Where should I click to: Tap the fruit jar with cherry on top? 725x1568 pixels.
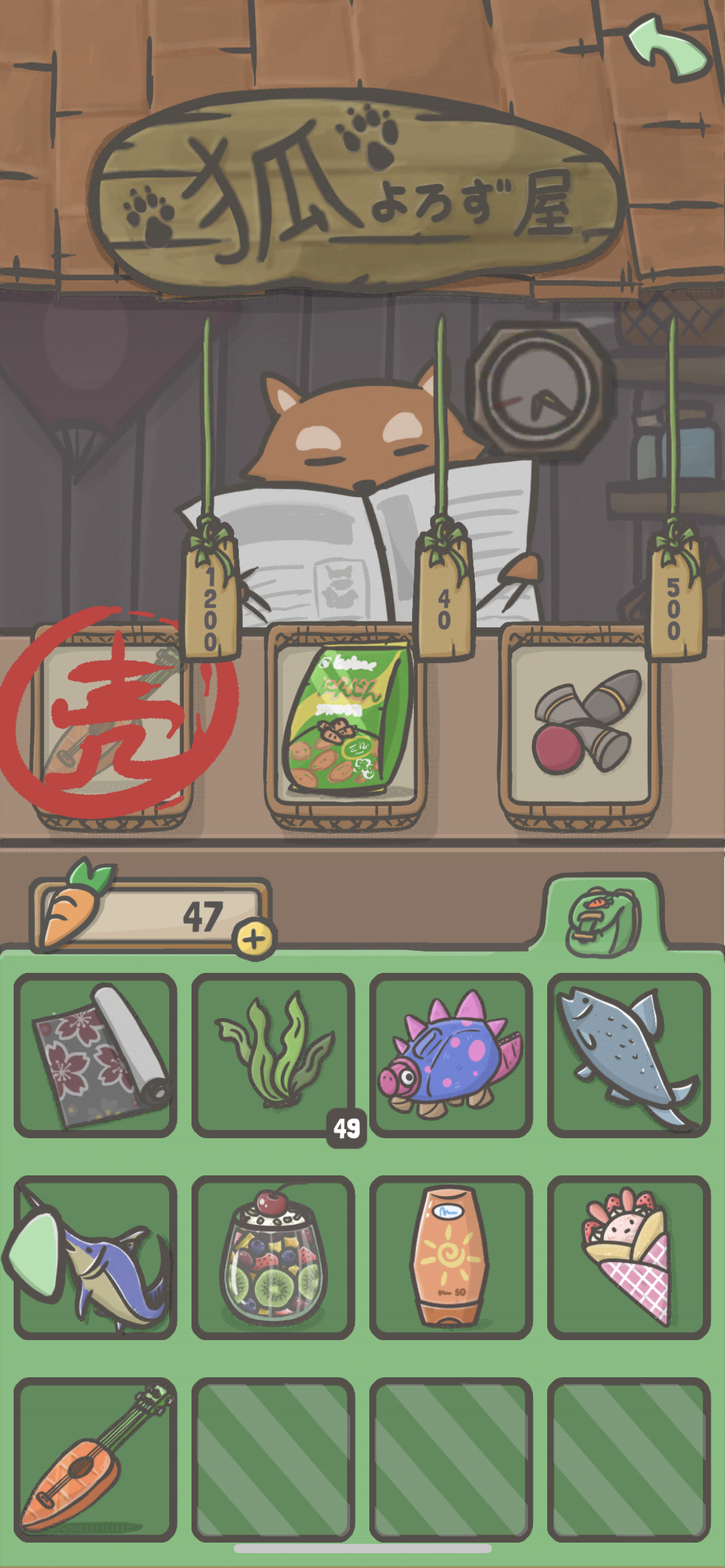click(273, 1257)
